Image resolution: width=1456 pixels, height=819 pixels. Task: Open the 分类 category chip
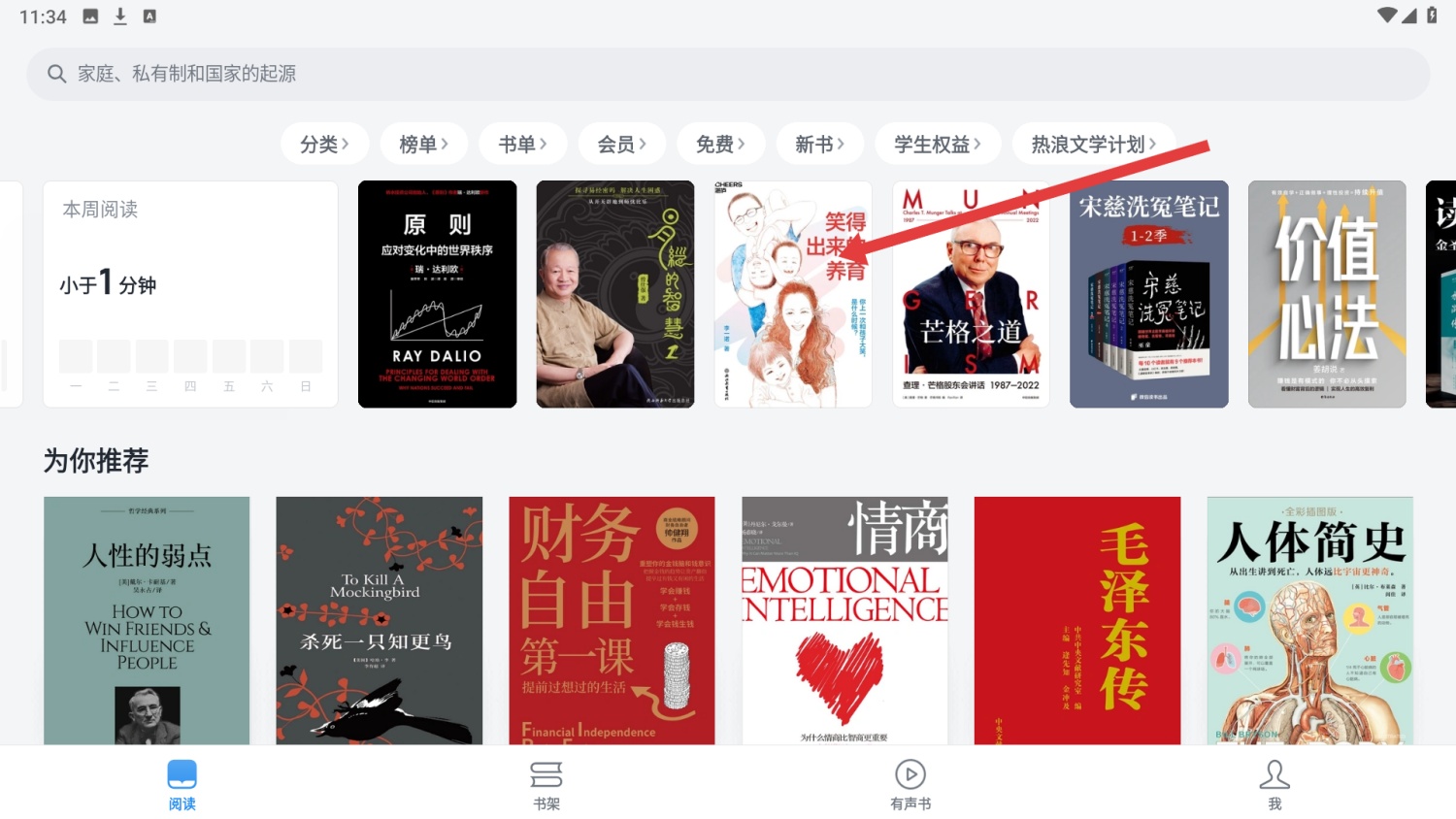pos(324,145)
